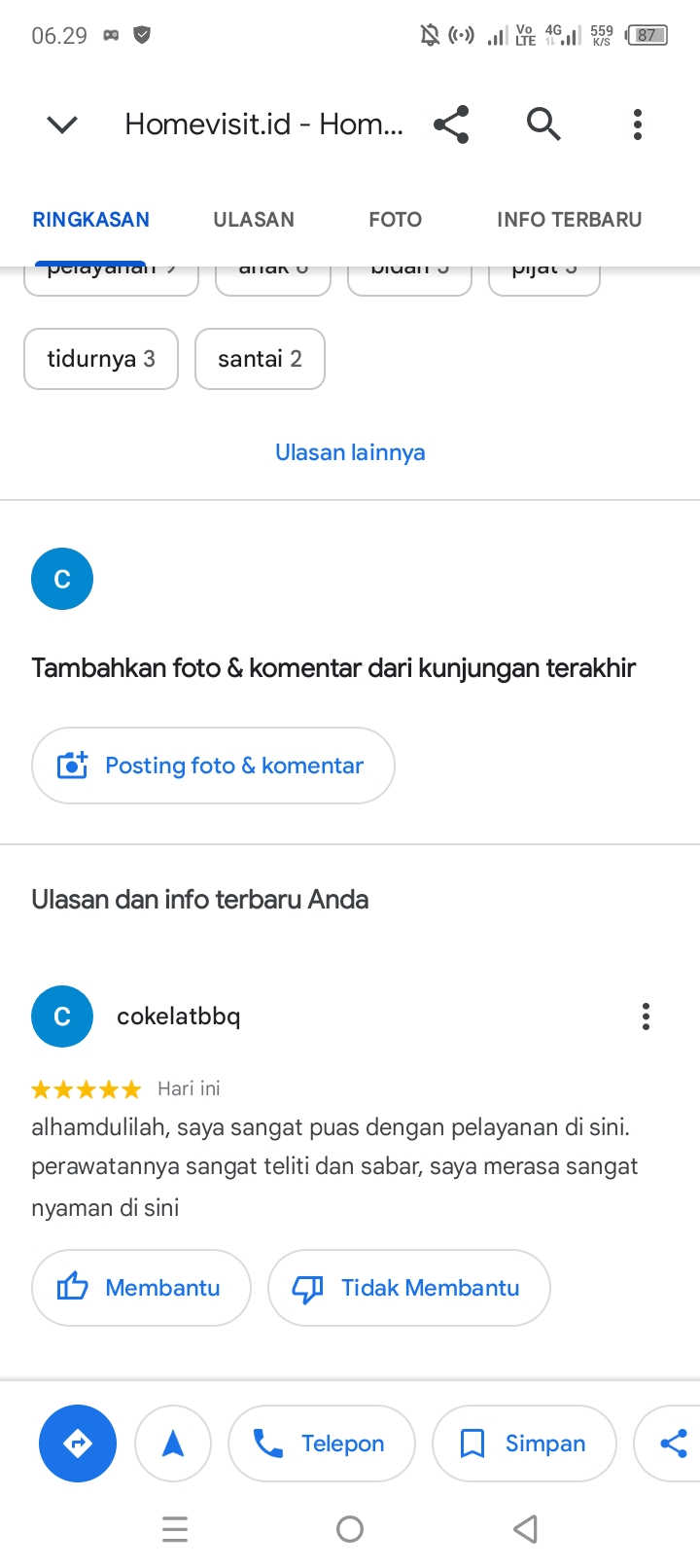Screen dimensions: 700x1568
Task: Switch to the Foto tab
Action: coord(395,220)
